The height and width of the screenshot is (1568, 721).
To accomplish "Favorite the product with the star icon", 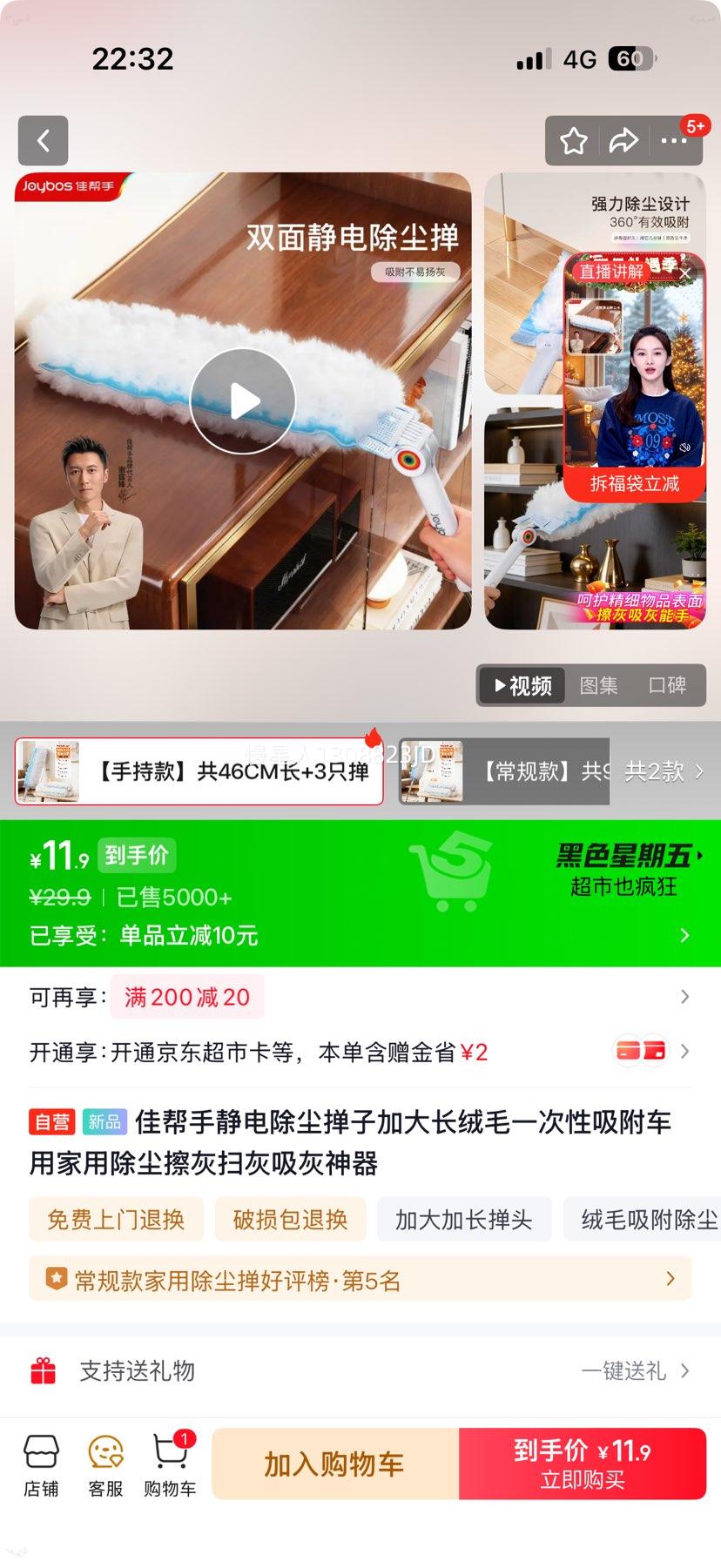I will click(x=573, y=140).
